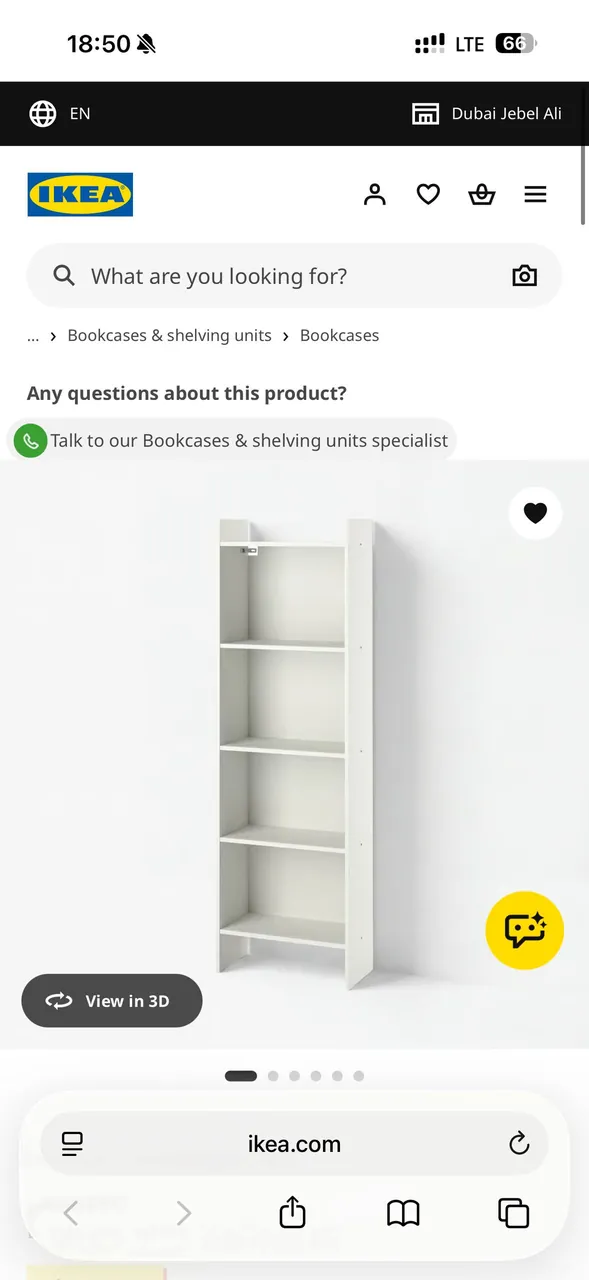Viewport: 589px width, 1280px height.
Task: Search by camera image icon
Action: coord(525,276)
